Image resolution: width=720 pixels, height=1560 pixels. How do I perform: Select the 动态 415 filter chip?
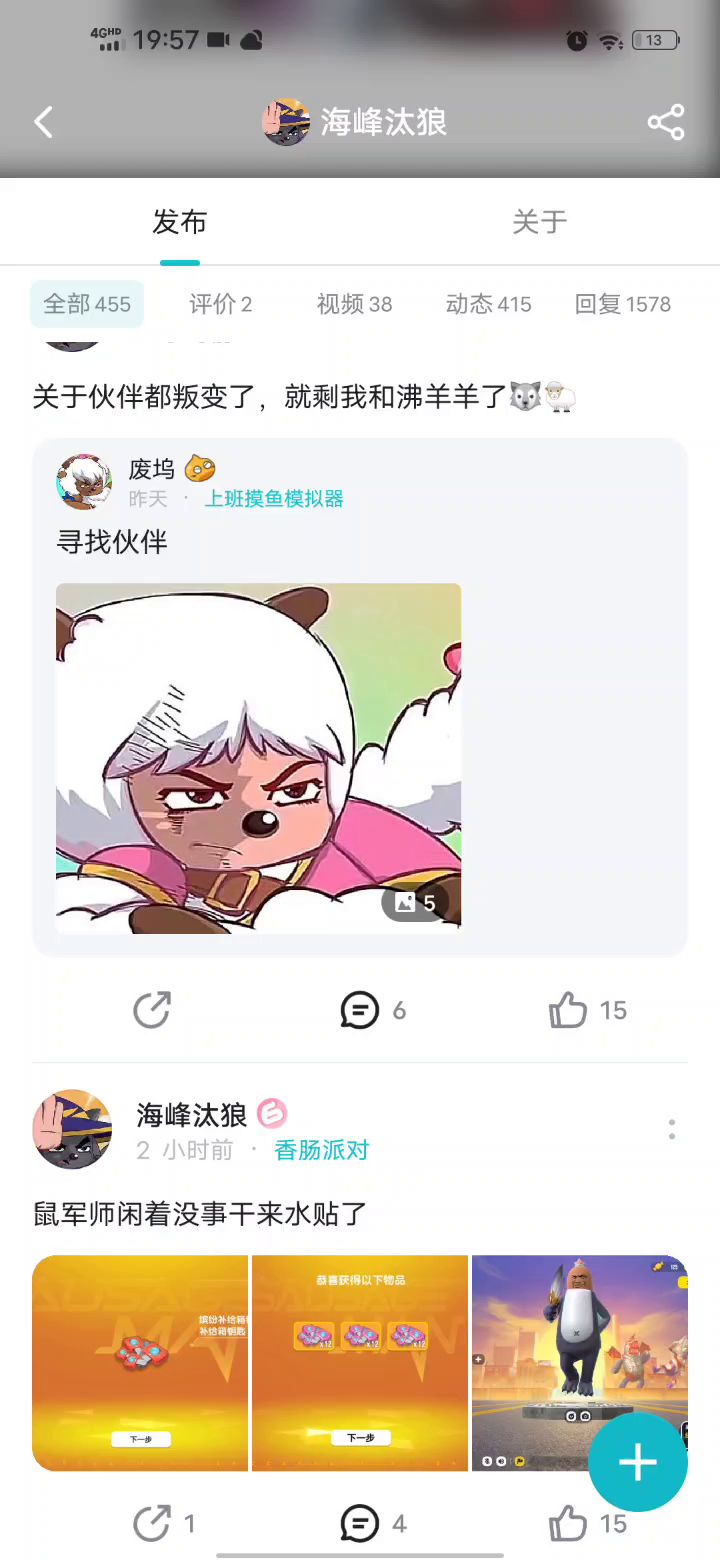pyautogui.click(x=488, y=304)
